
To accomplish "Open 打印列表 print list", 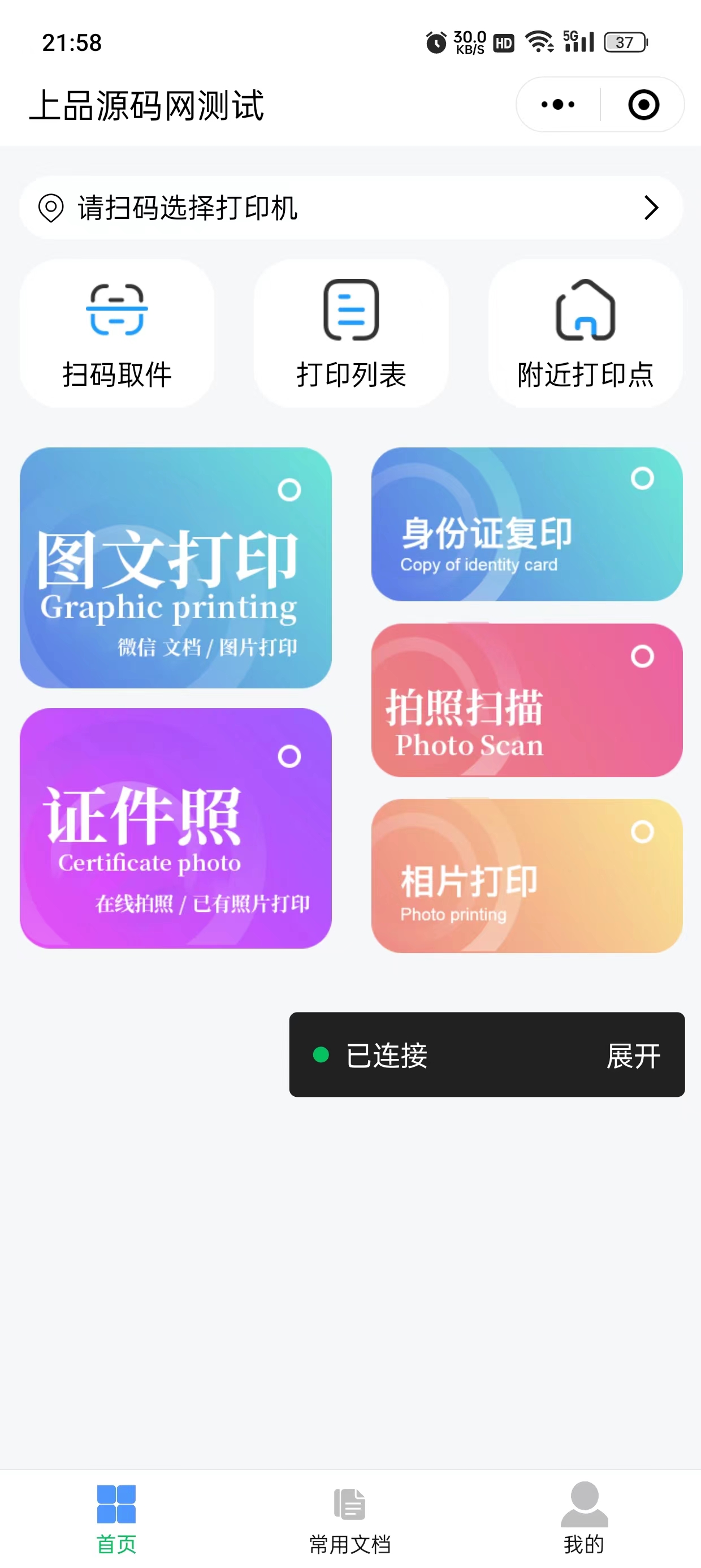I will 351,334.
